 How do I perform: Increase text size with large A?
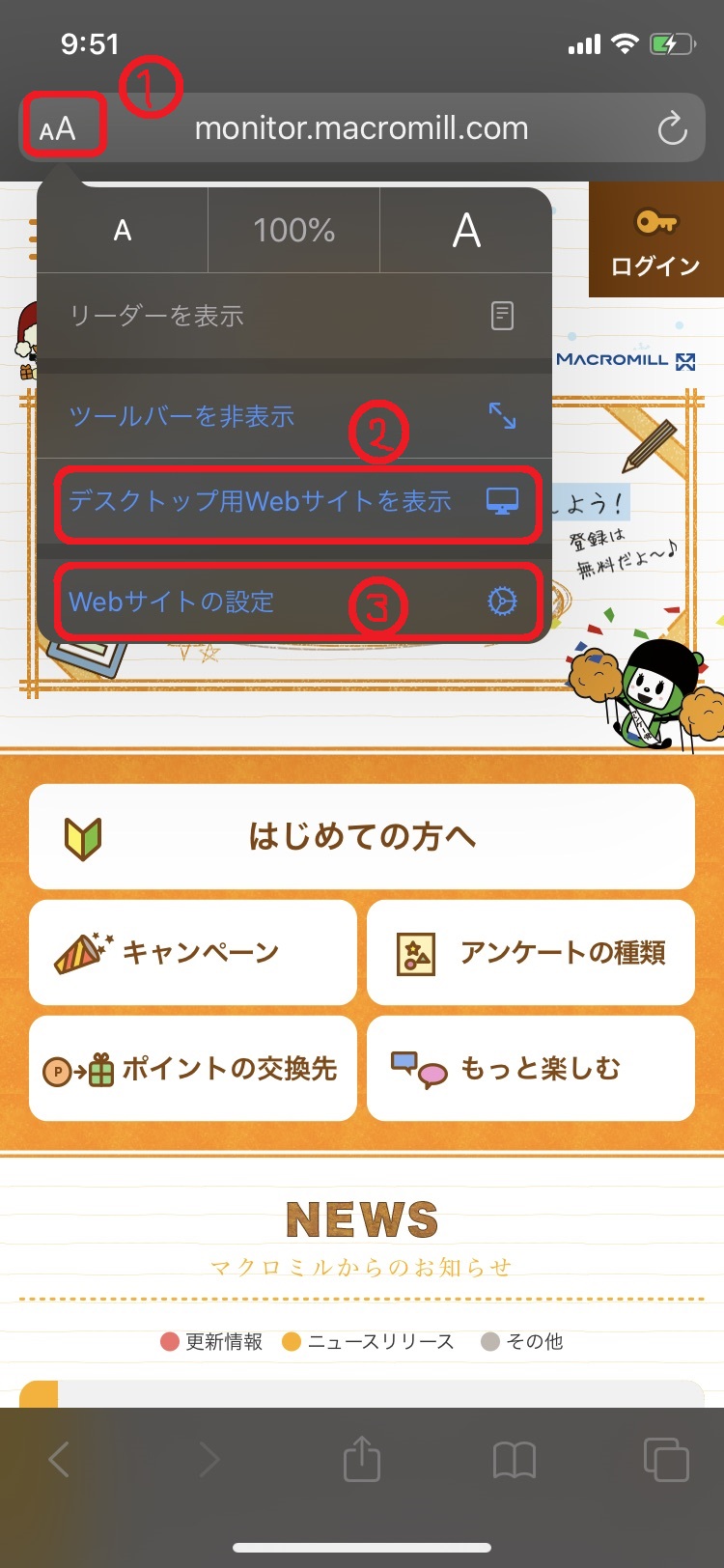tap(466, 230)
